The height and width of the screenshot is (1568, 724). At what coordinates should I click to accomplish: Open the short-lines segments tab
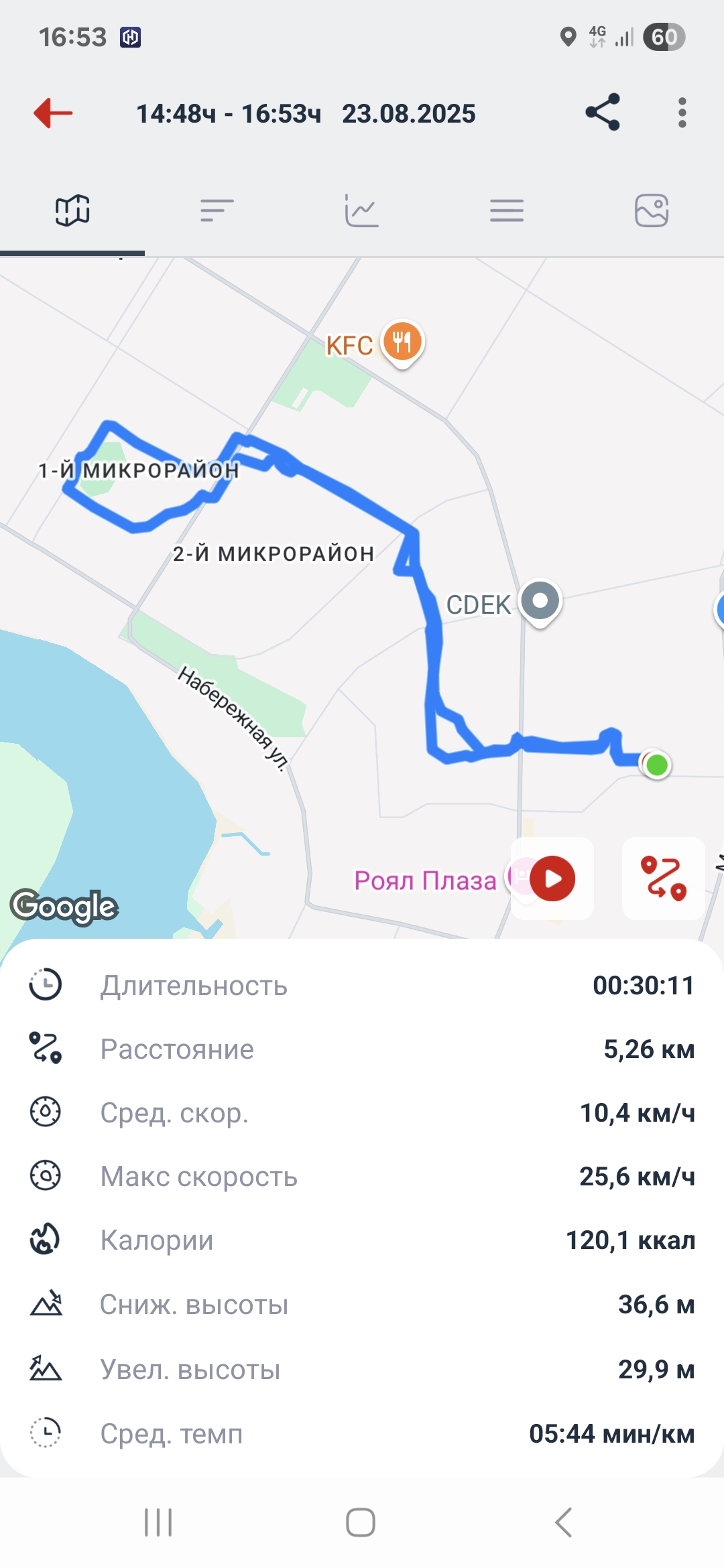(x=217, y=210)
